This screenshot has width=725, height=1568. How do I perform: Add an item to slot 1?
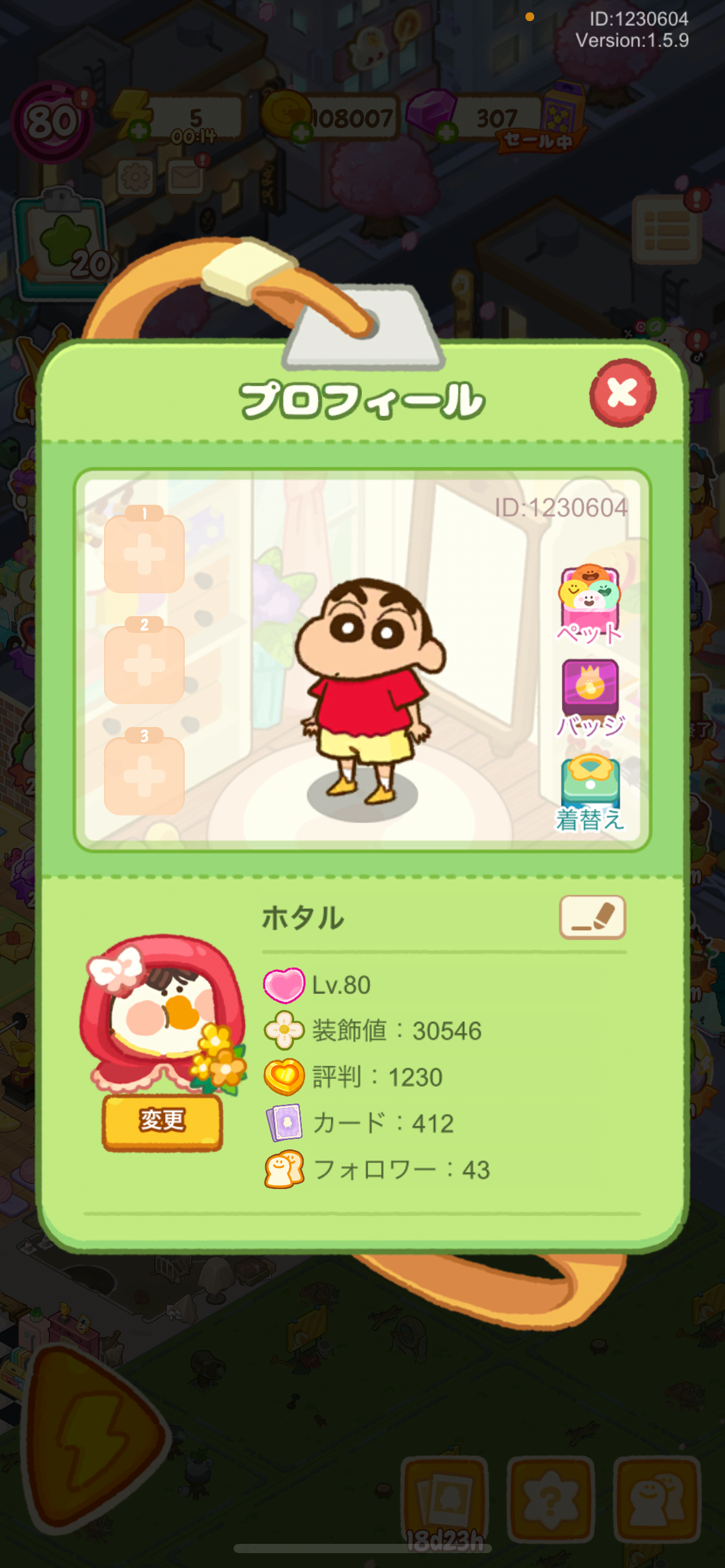tap(144, 549)
